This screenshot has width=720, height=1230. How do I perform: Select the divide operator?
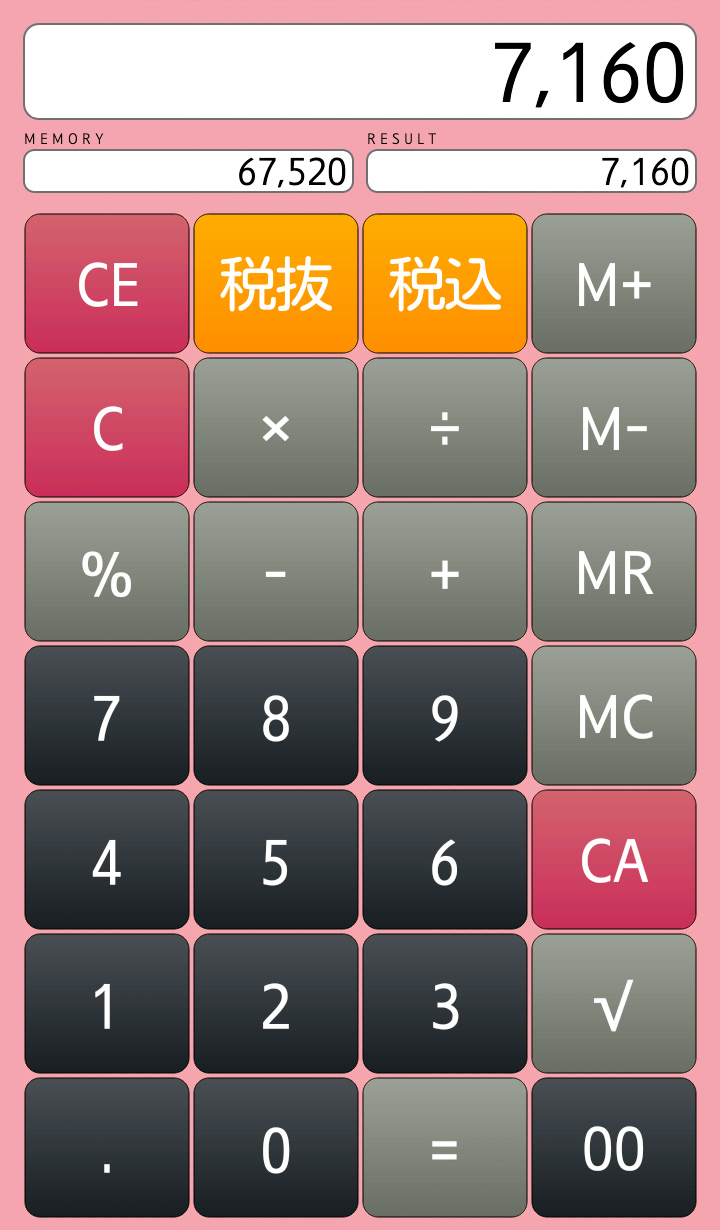coord(445,428)
